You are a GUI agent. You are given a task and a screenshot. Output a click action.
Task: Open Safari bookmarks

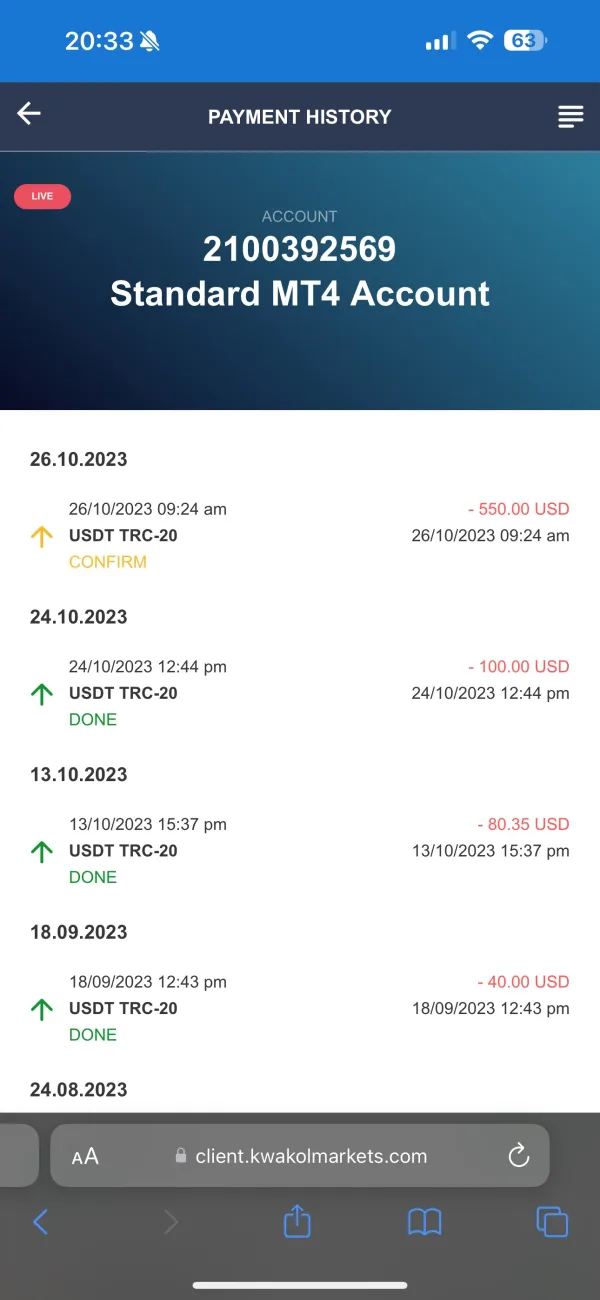click(424, 1221)
